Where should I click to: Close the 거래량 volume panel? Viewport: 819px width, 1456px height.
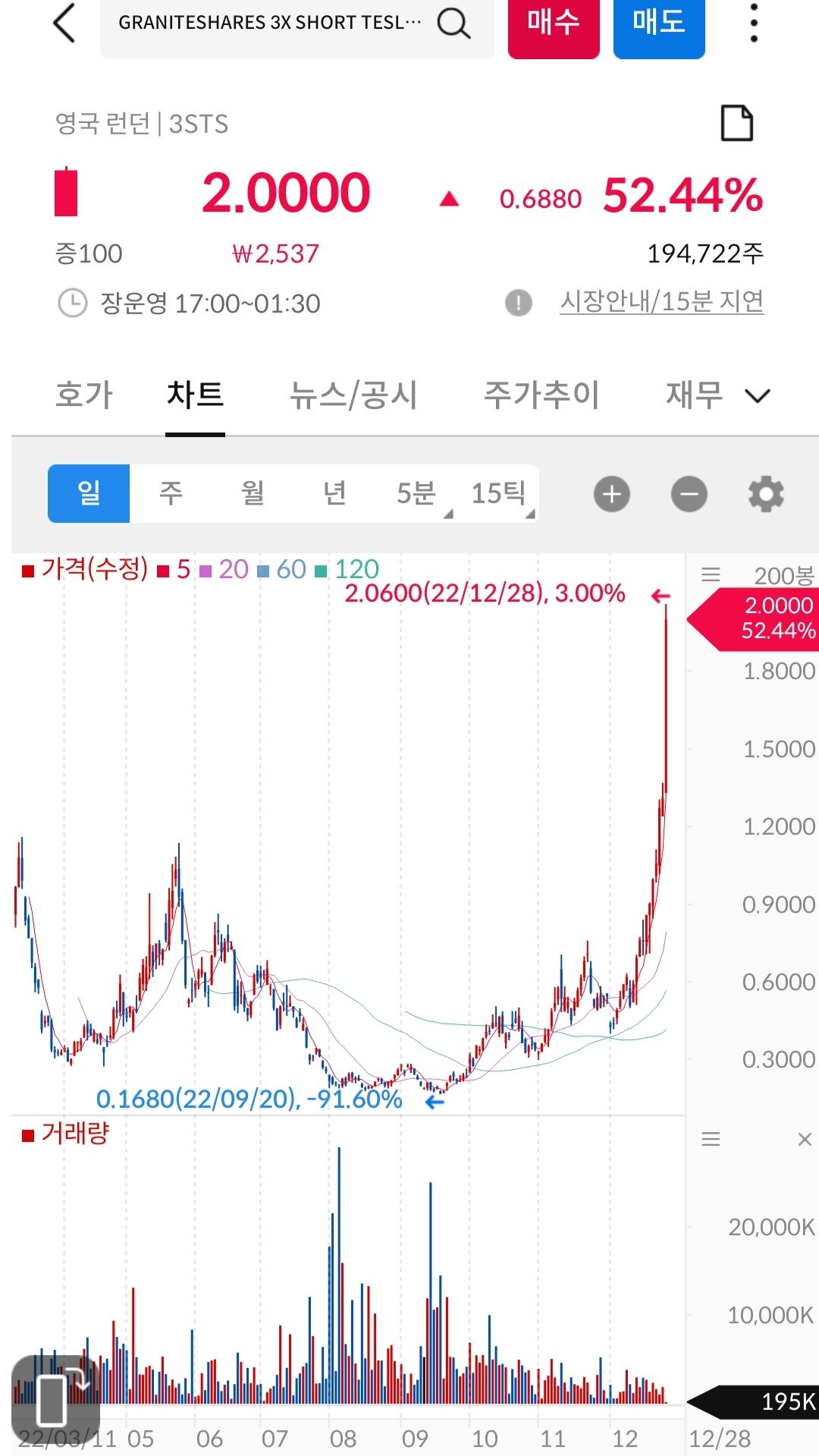(x=805, y=1139)
